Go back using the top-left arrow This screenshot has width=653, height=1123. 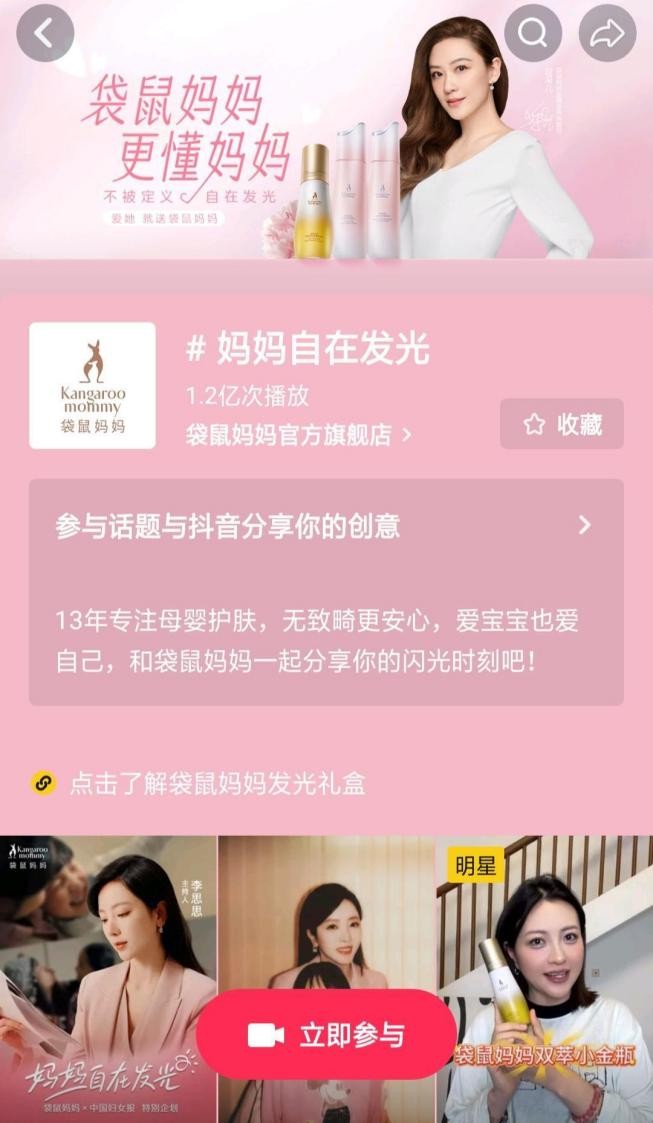(x=45, y=33)
